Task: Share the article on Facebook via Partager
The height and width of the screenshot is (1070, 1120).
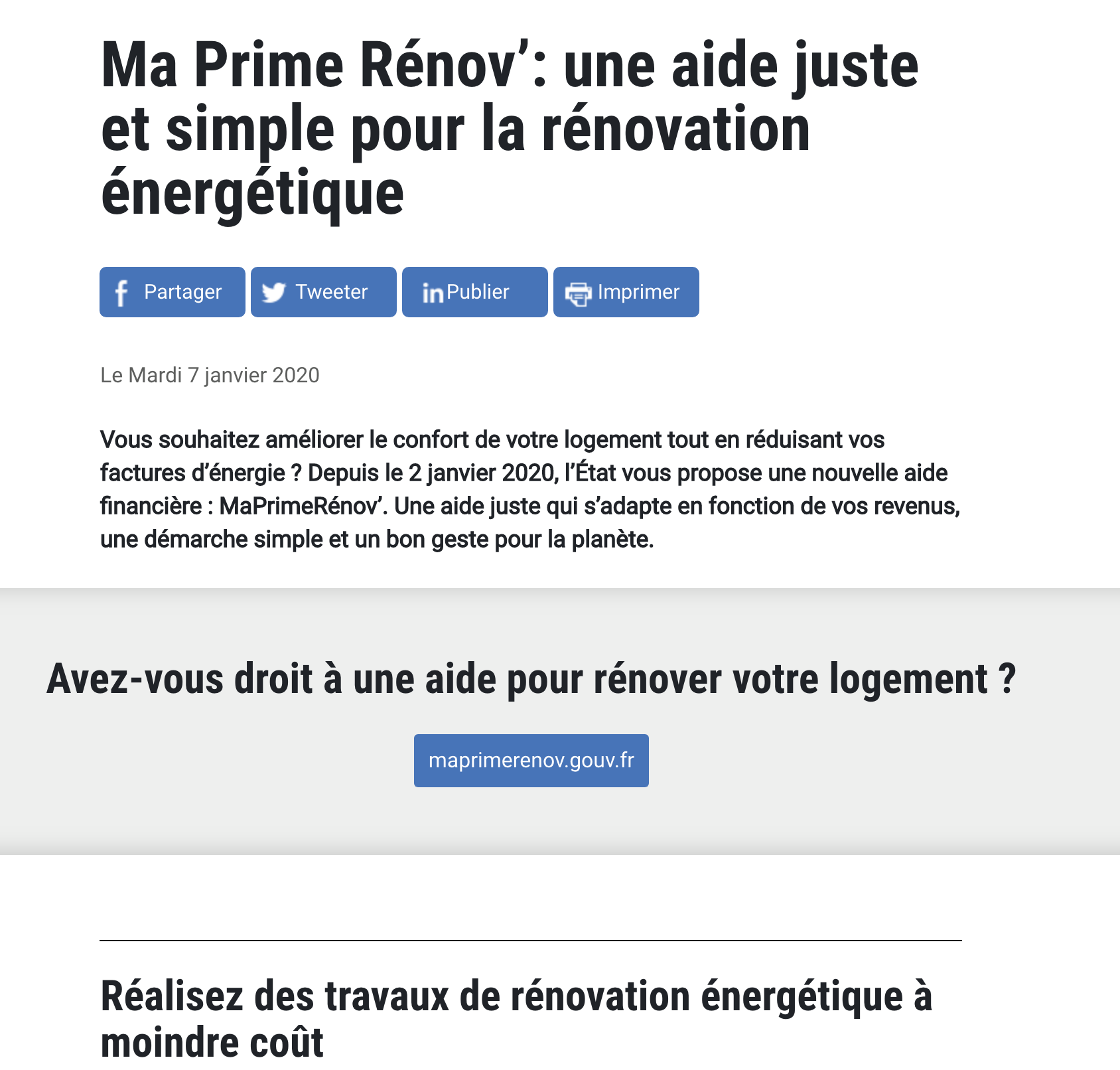Action: tap(173, 292)
